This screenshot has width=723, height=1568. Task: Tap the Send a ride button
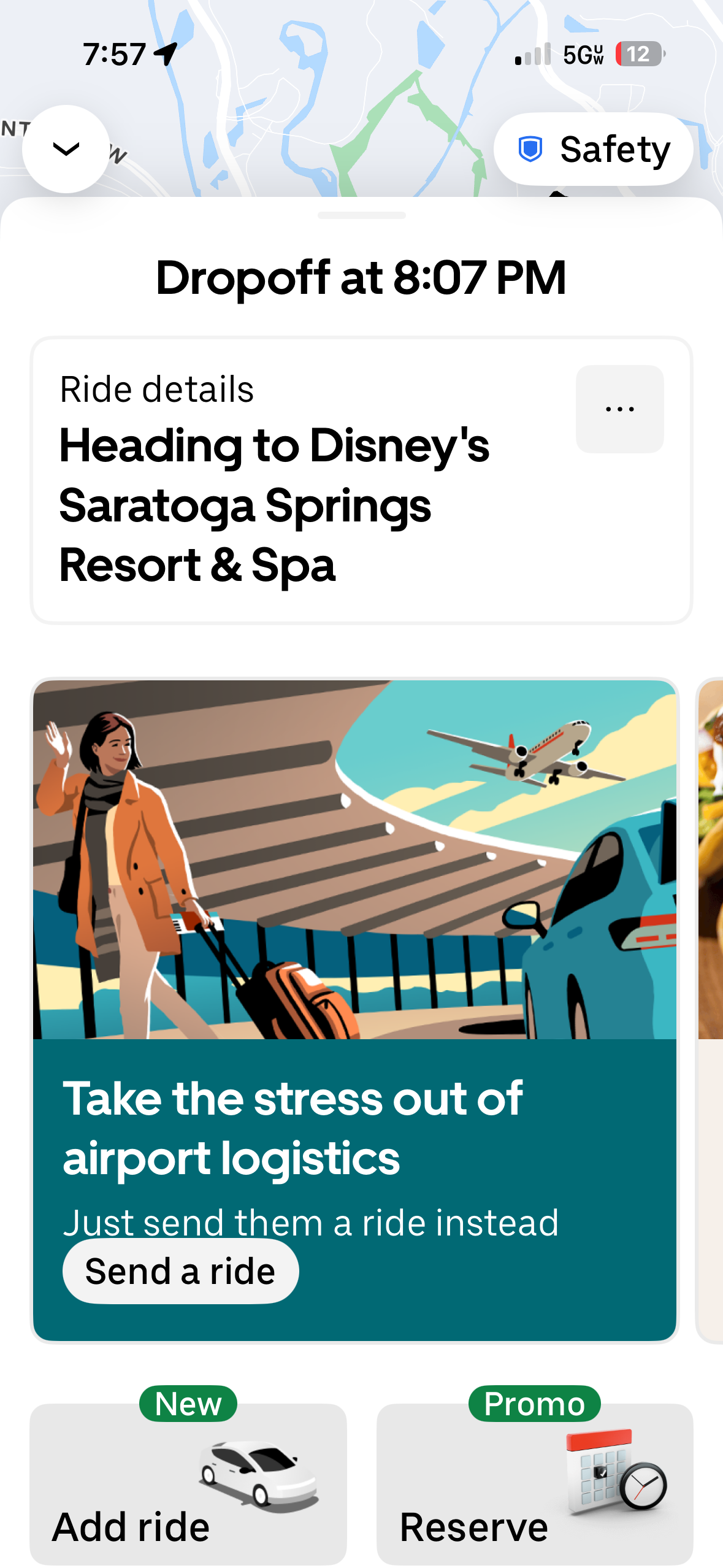(x=180, y=1271)
